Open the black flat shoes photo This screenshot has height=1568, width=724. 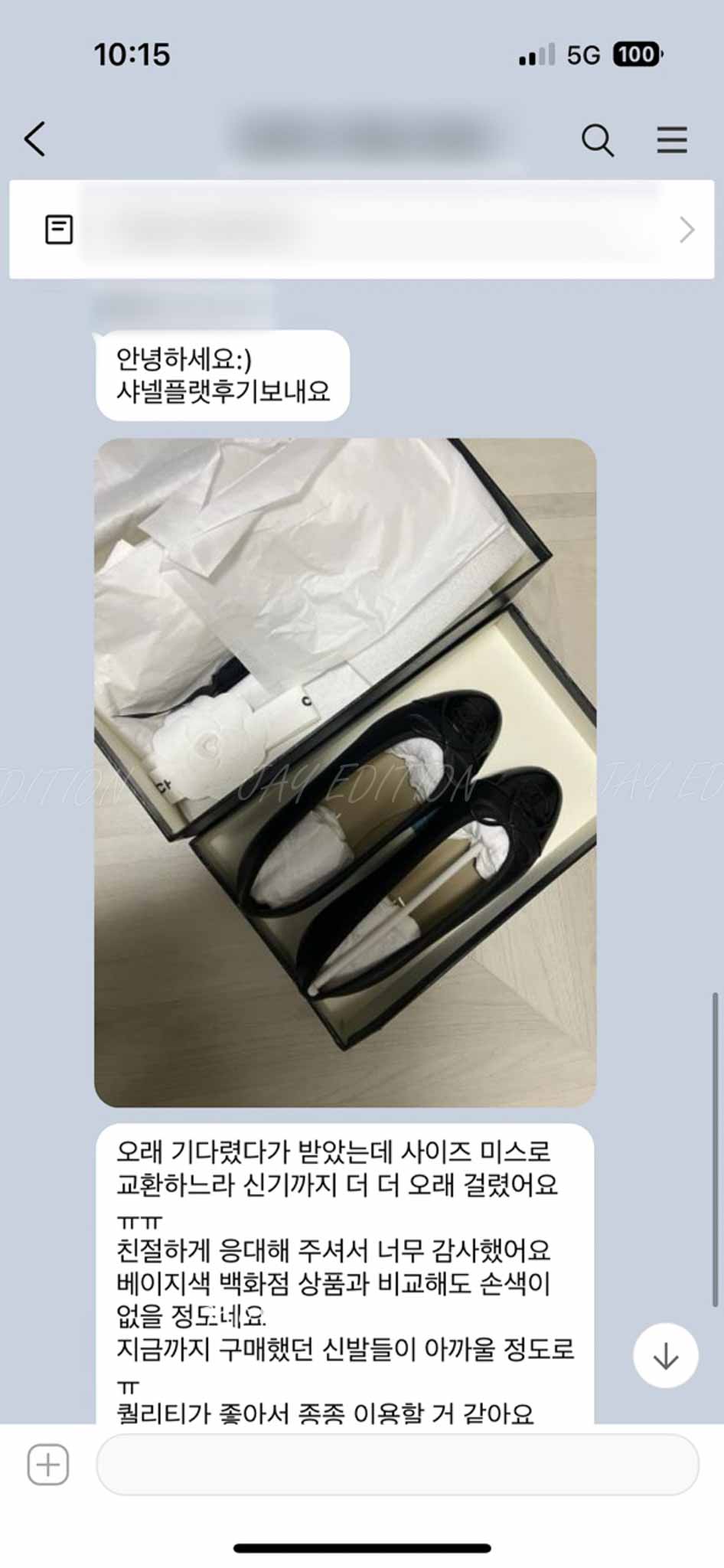345,772
